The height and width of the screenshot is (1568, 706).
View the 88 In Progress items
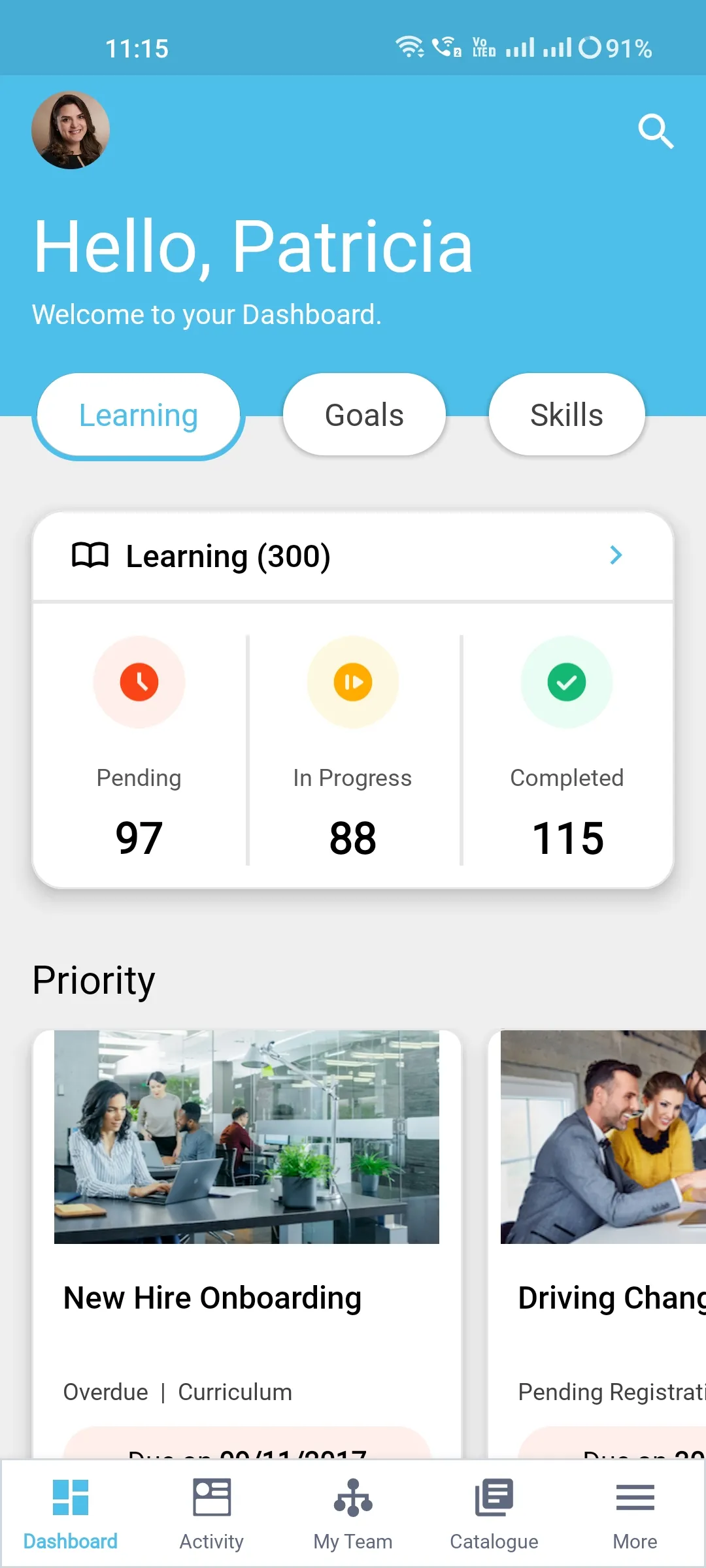tap(353, 748)
